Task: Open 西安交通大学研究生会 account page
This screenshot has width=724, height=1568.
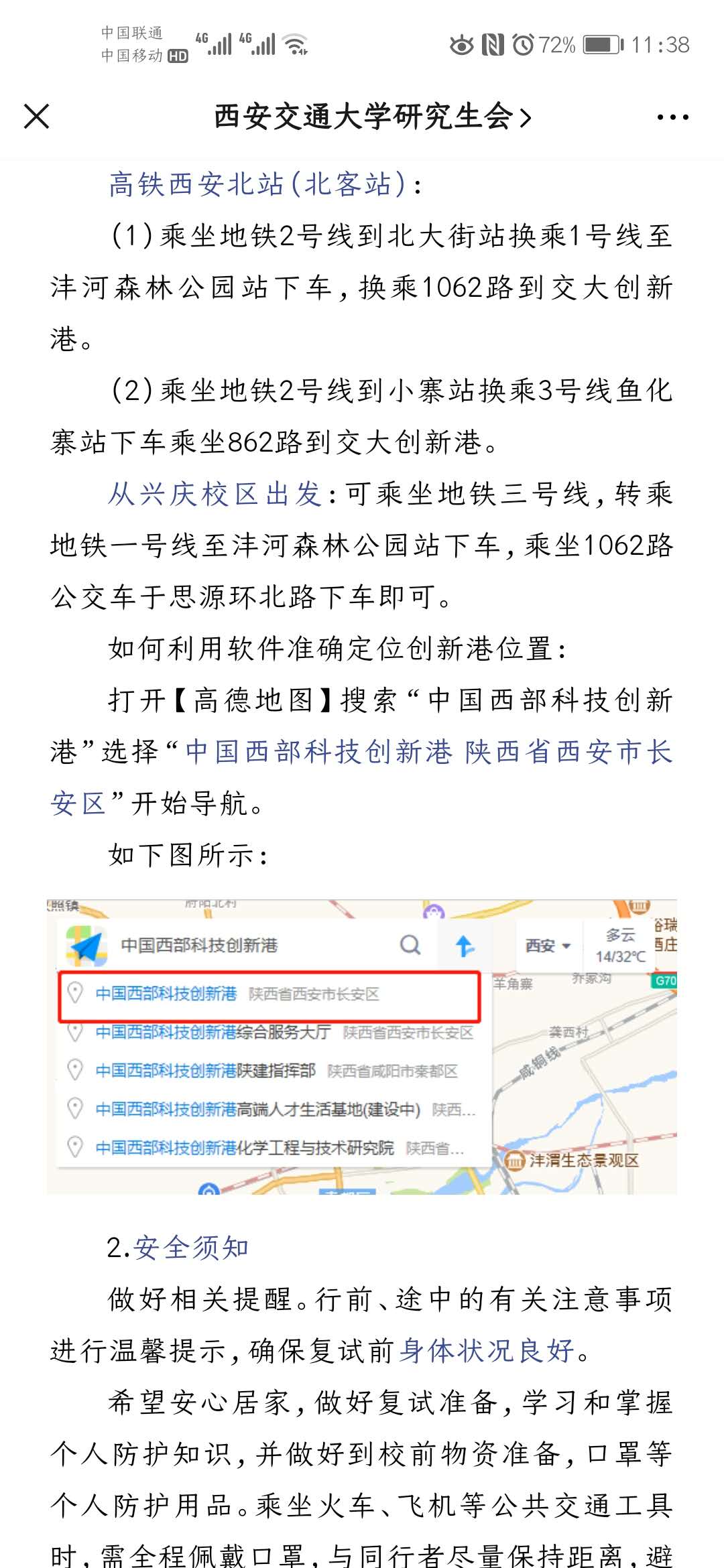Action: (x=372, y=117)
